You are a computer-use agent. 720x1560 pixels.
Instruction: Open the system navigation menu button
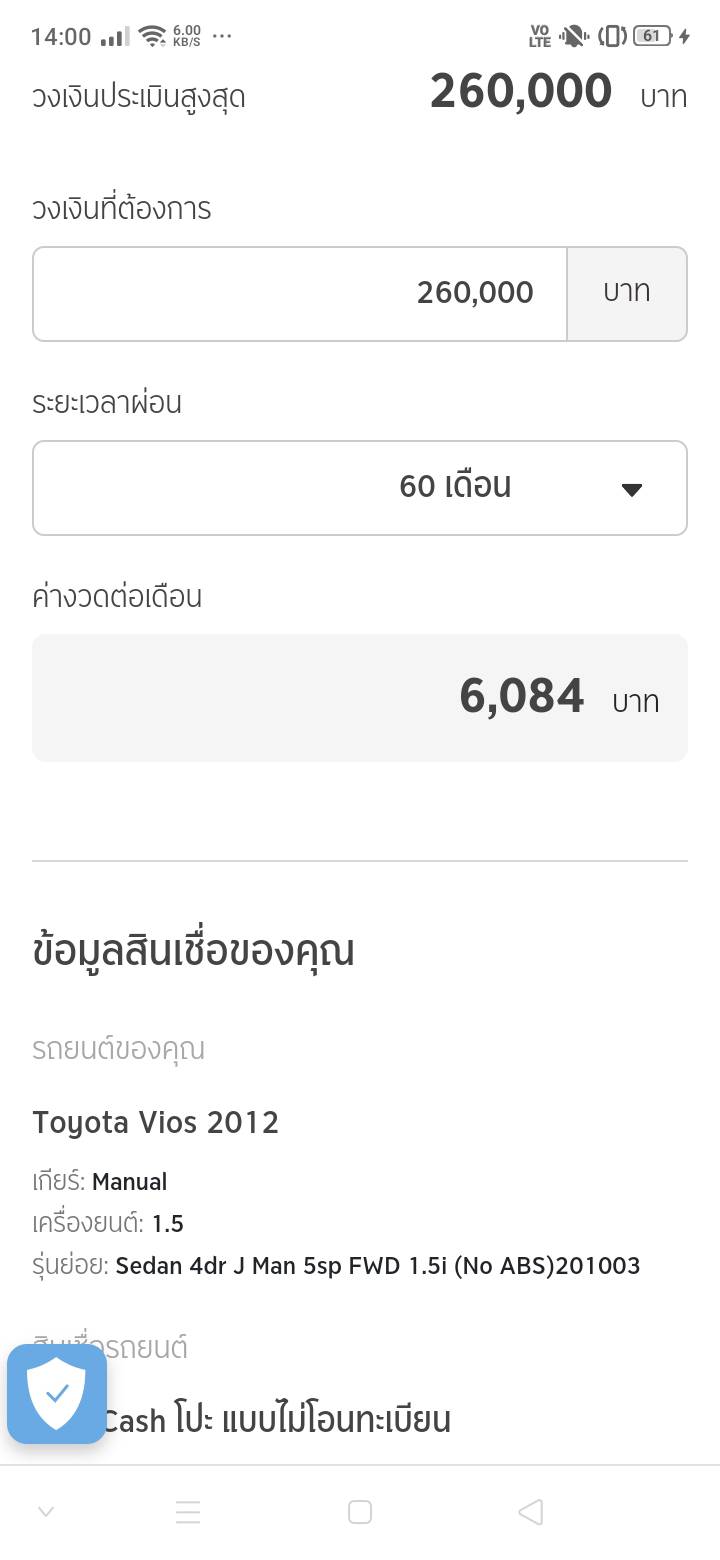pyautogui.click(x=188, y=1512)
